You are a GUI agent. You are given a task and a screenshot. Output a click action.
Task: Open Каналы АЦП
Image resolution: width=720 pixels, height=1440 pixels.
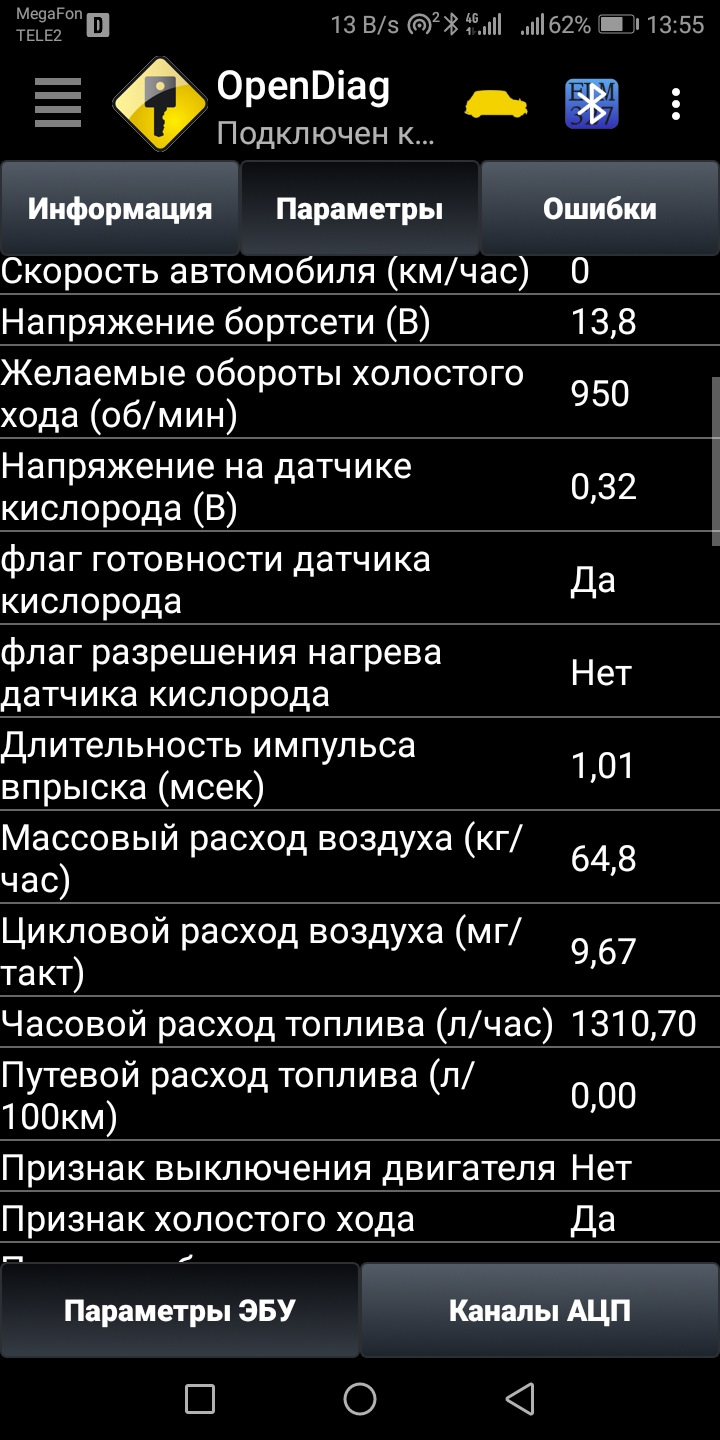click(x=540, y=1310)
